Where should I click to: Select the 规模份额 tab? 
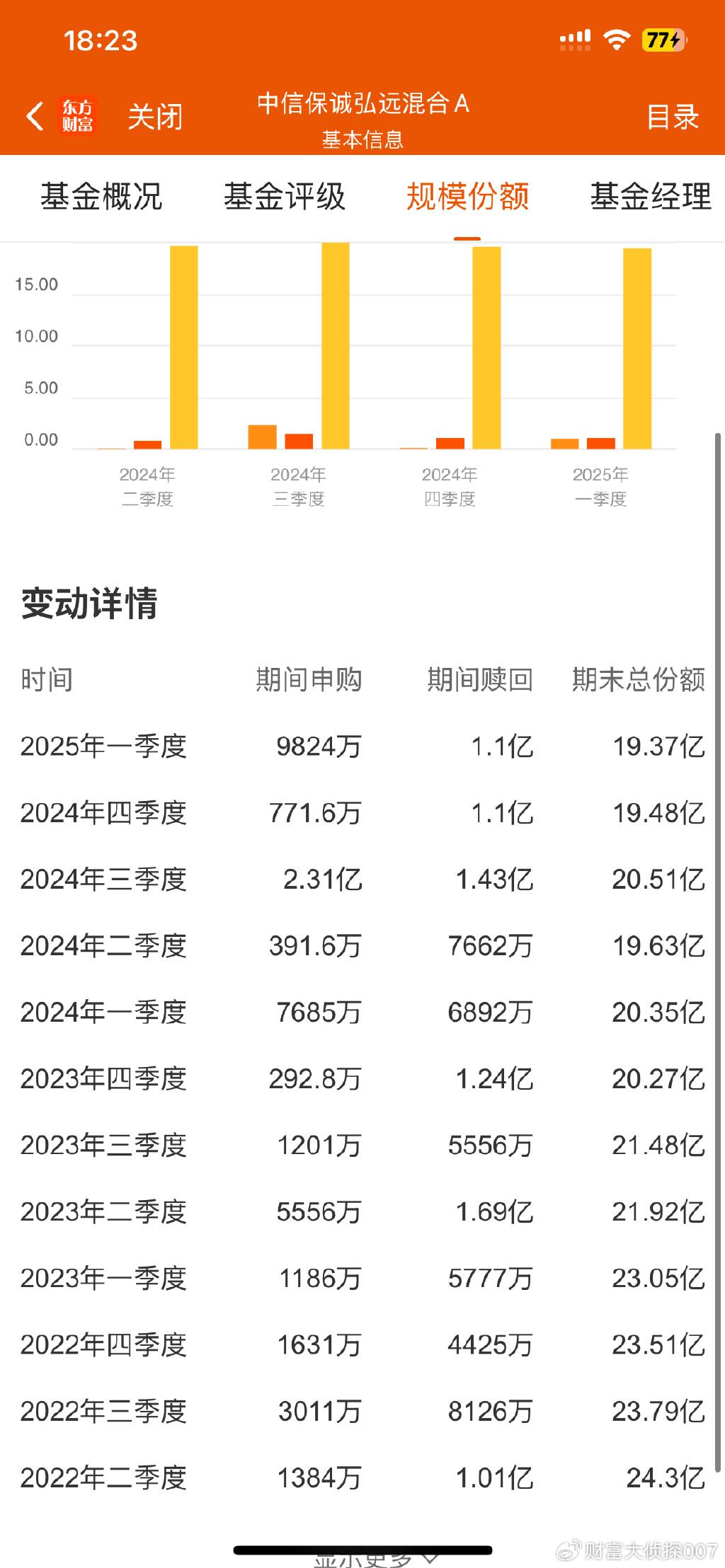467,197
